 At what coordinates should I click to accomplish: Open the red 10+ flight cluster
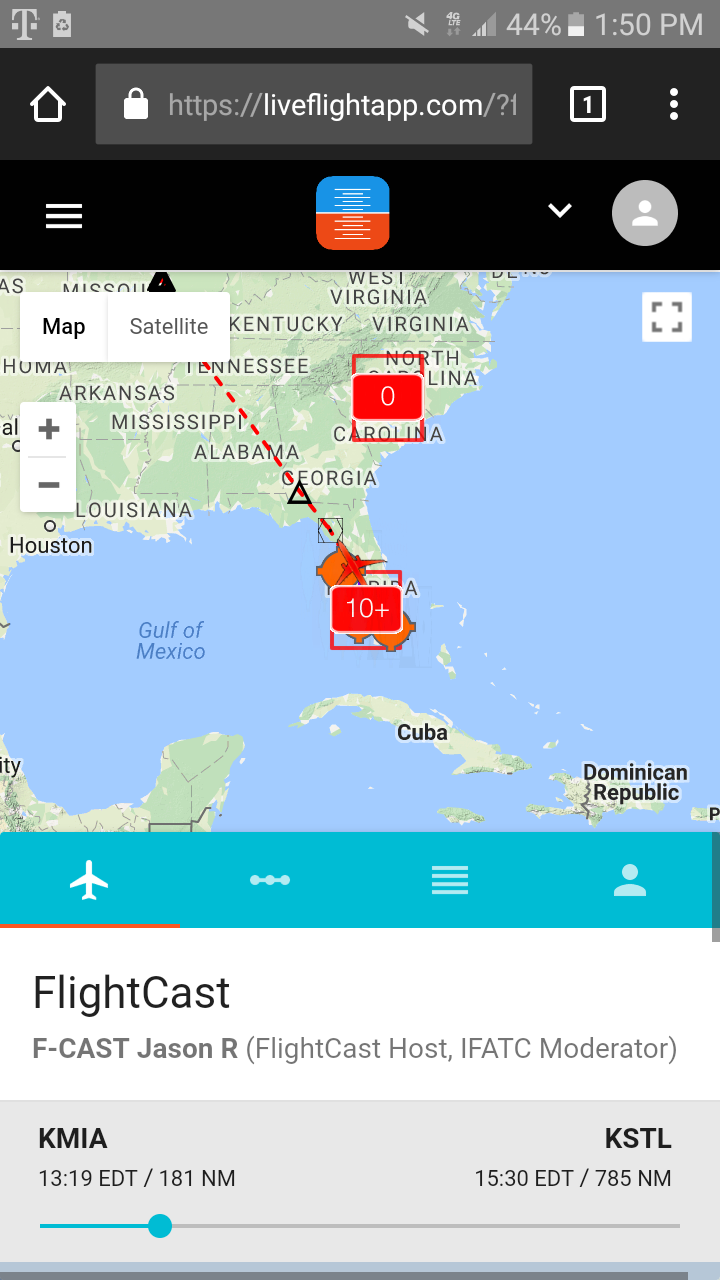click(x=366, y=608)
